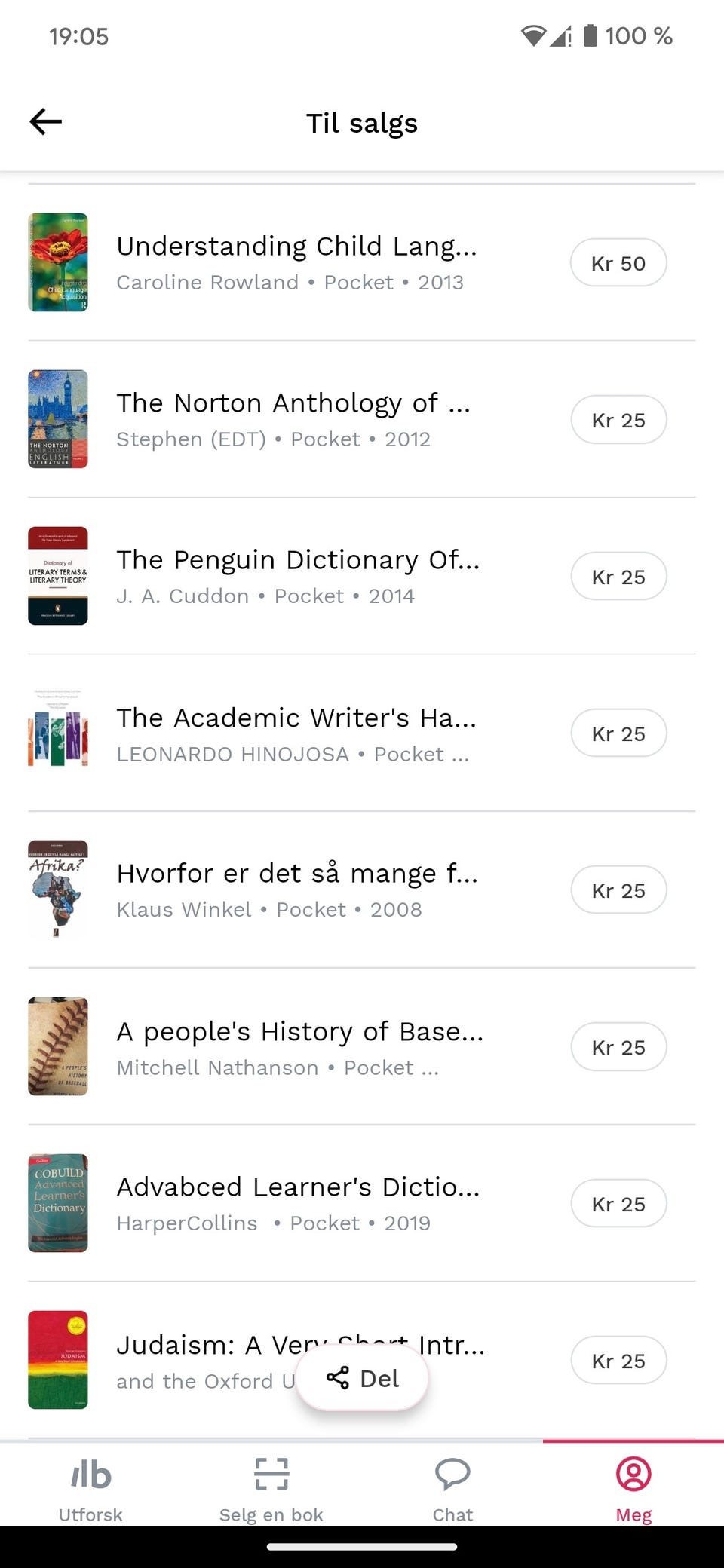
Task: Open A People's History of Baseball listing
Action: [x=299, y=1046]
